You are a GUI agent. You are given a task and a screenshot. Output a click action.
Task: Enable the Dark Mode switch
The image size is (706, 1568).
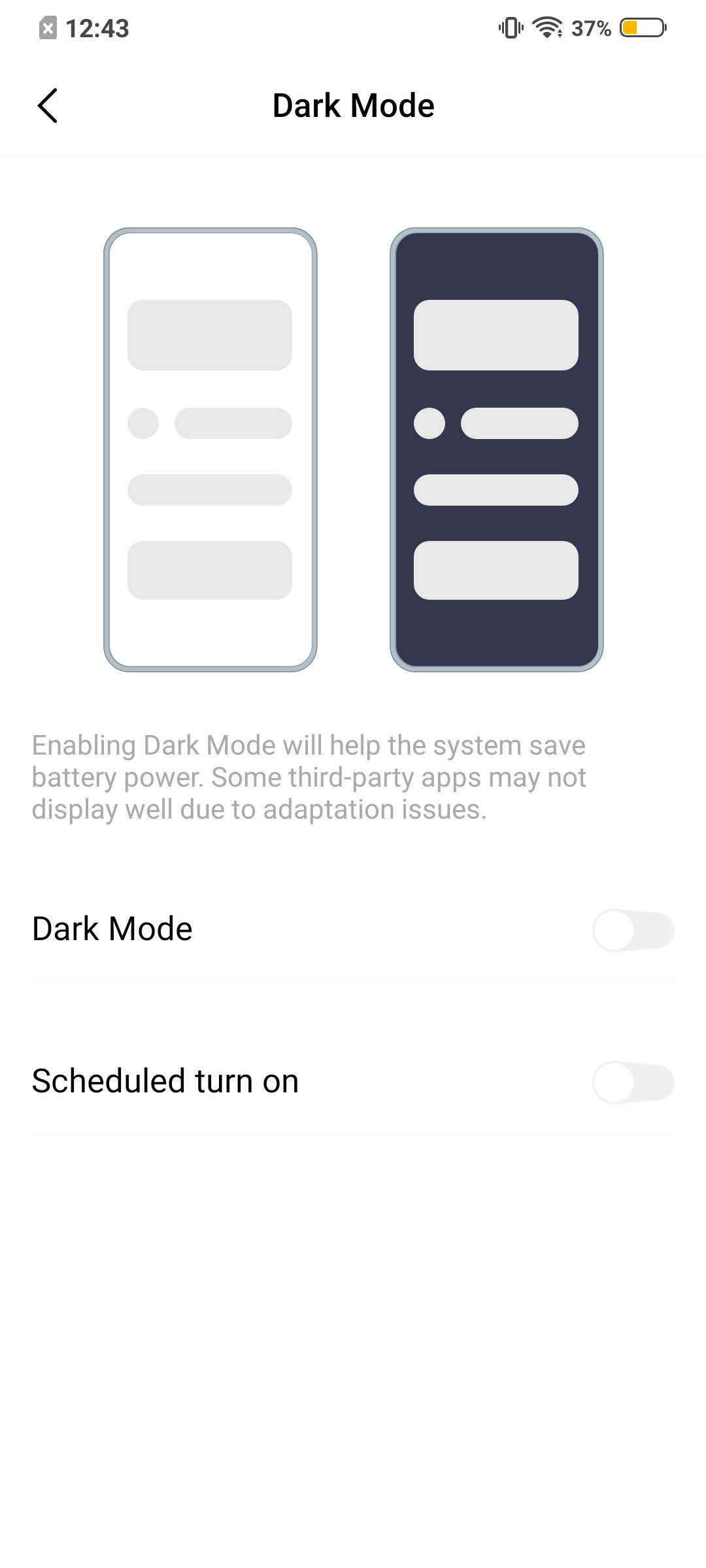(x=633, y=930)
